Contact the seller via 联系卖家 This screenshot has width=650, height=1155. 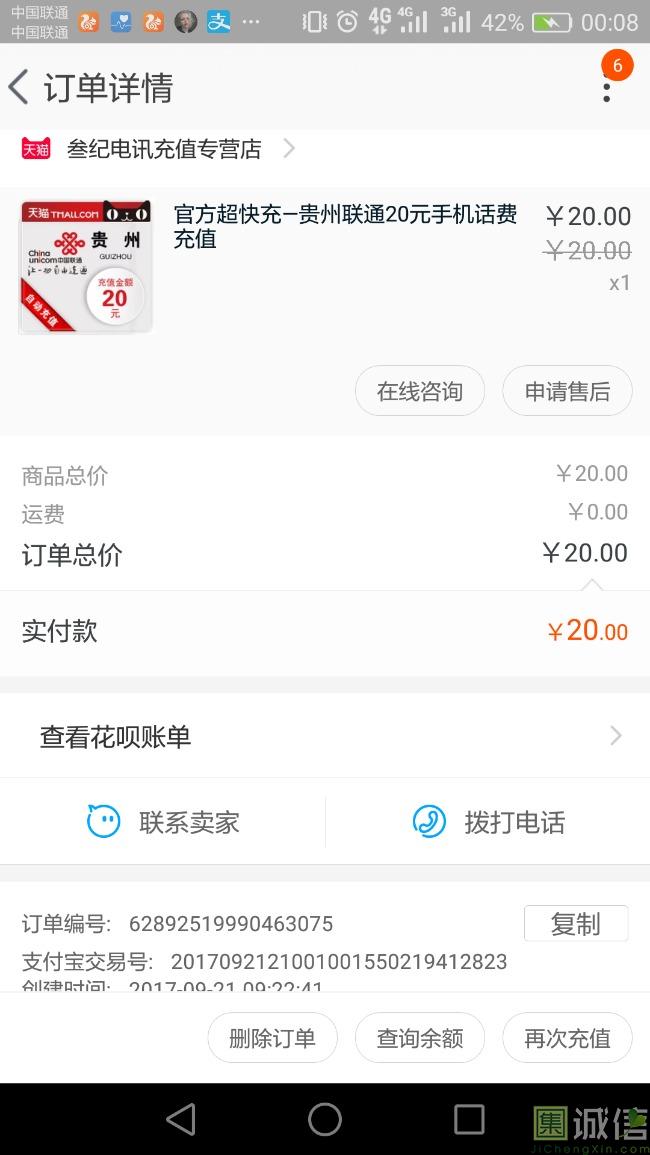click(163, 821)
